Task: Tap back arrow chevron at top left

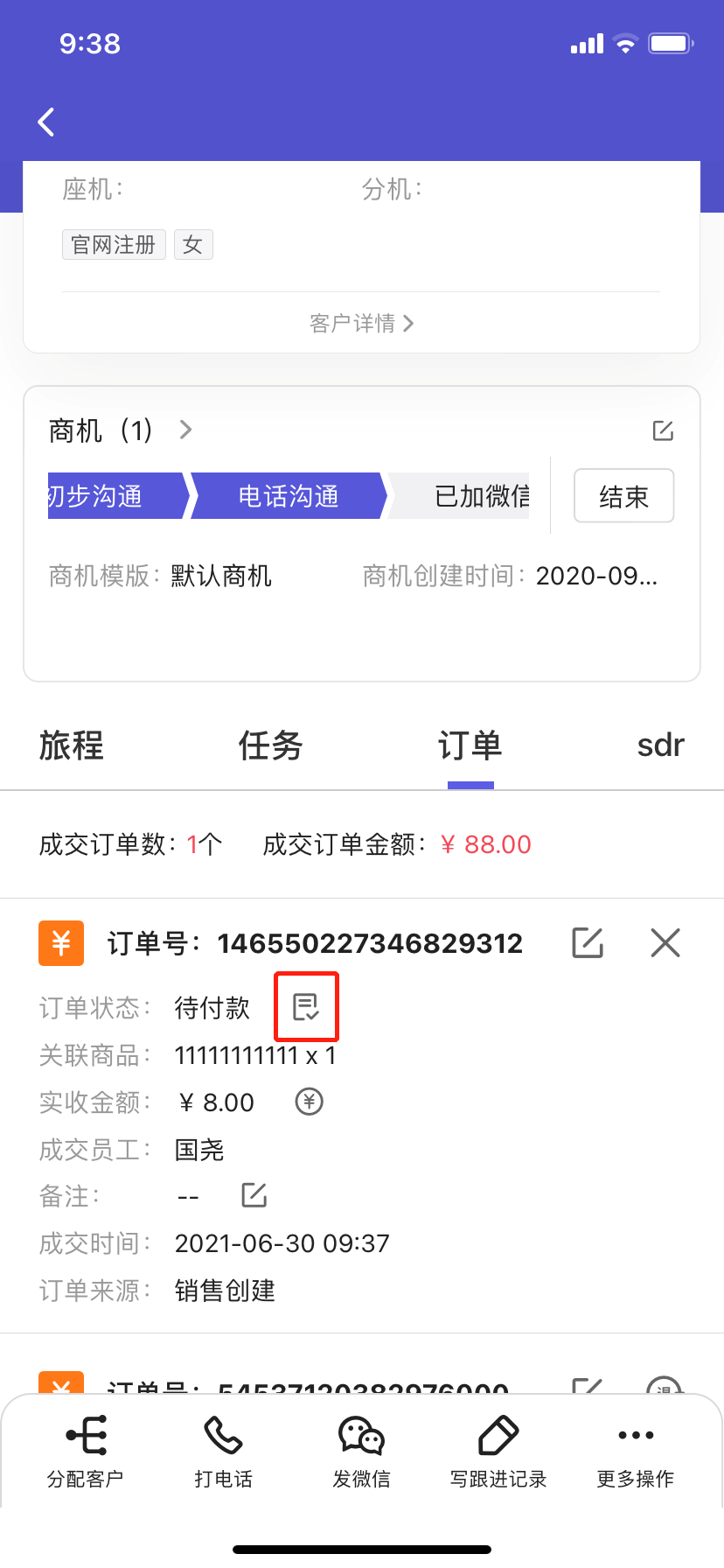Action: coord(45,122)
